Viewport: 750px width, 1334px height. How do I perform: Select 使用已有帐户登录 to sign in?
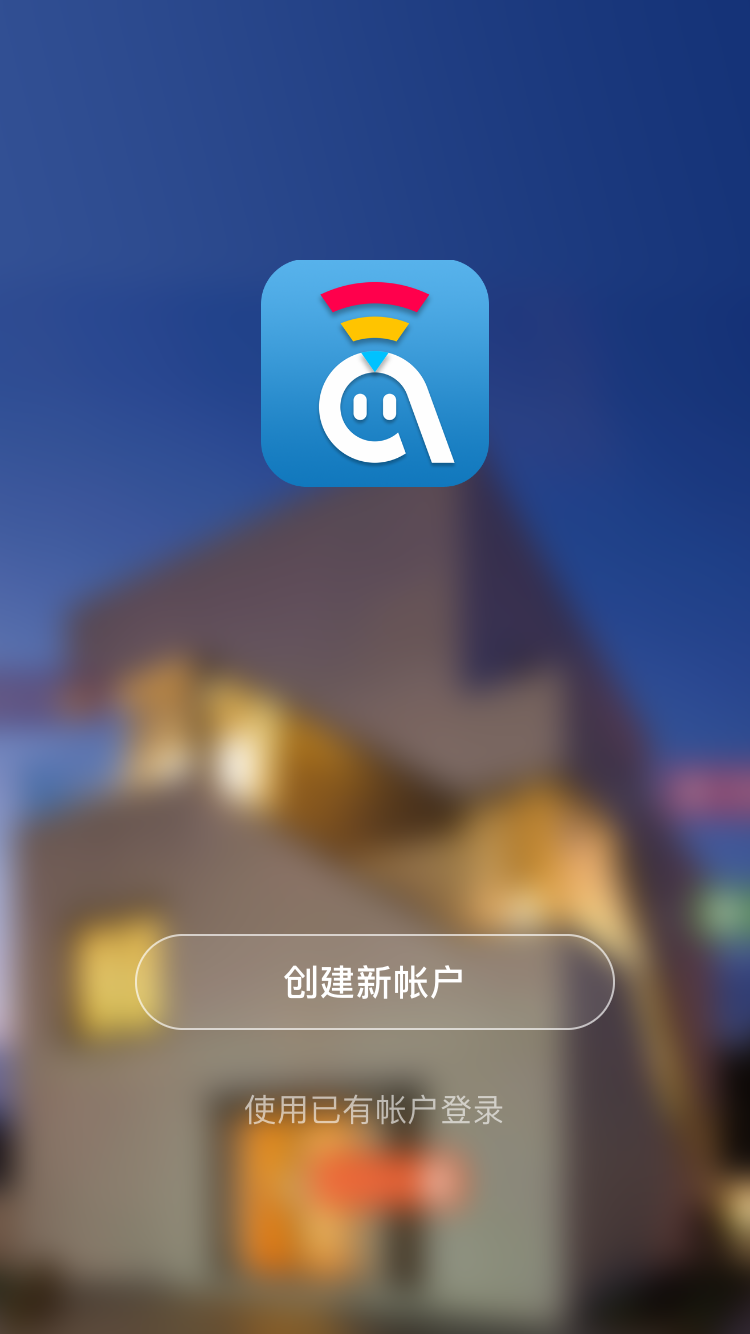(375, 1110)
